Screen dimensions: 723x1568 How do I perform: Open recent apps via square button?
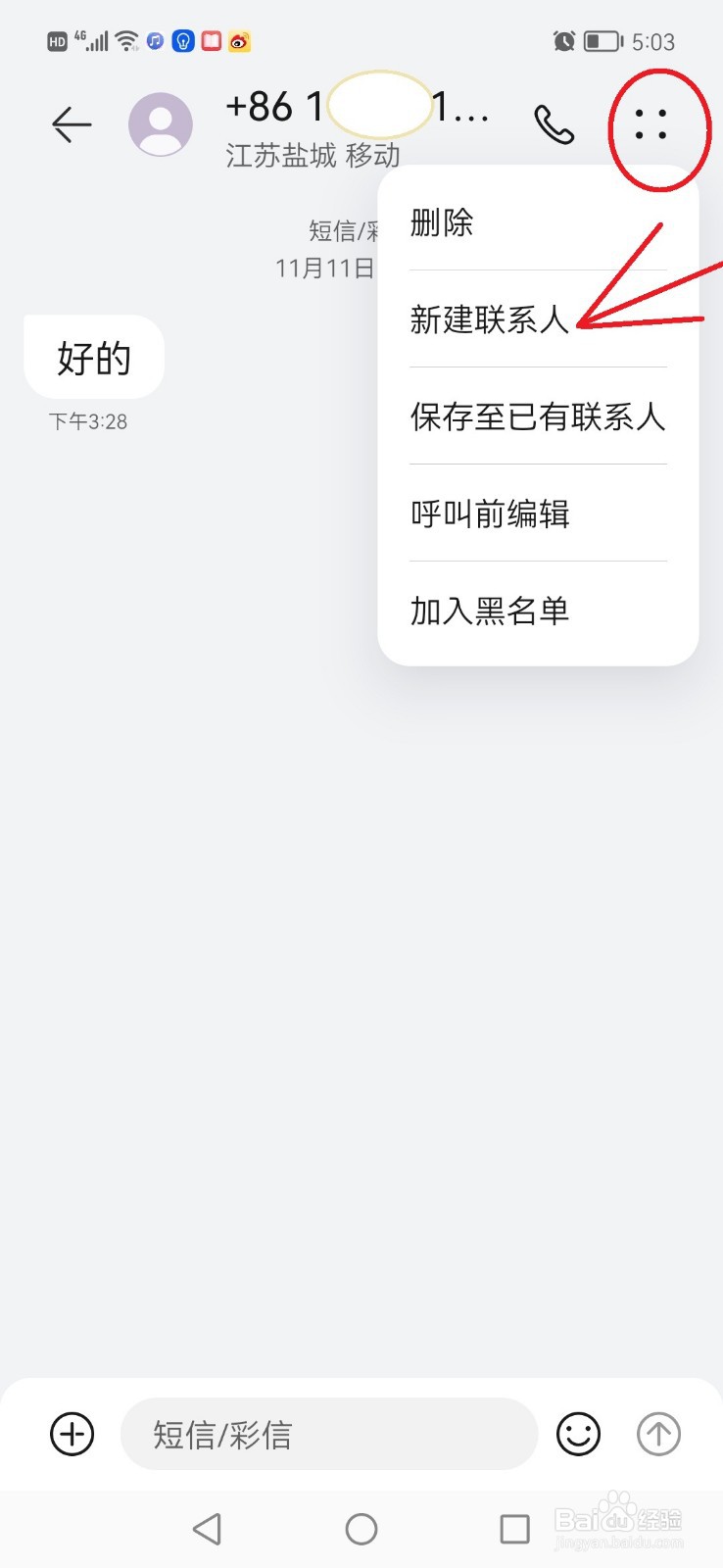[x=515, y=1529]
